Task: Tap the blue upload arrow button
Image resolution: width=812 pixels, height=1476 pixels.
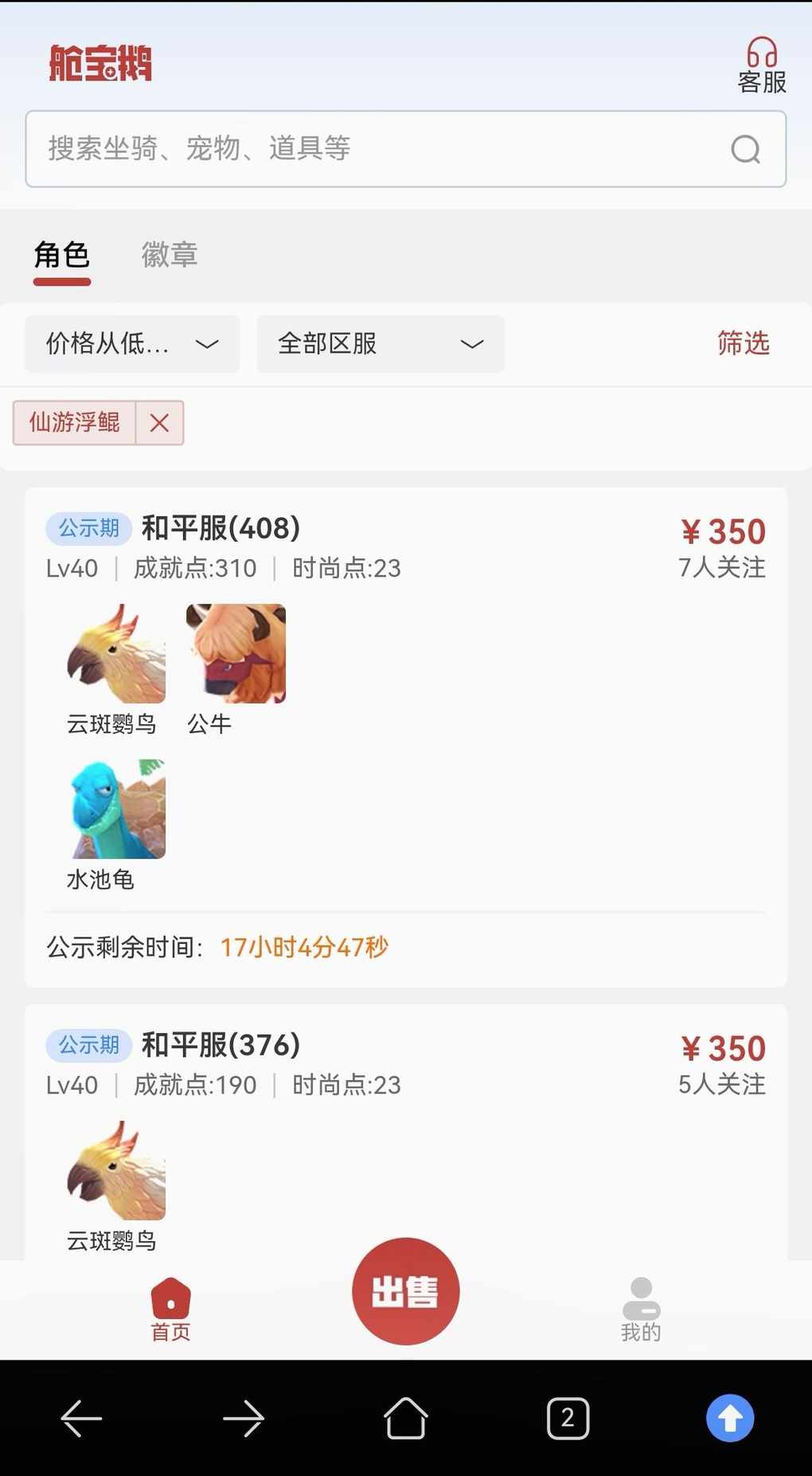Action: pyautogui.click(x=729, y=1419)
